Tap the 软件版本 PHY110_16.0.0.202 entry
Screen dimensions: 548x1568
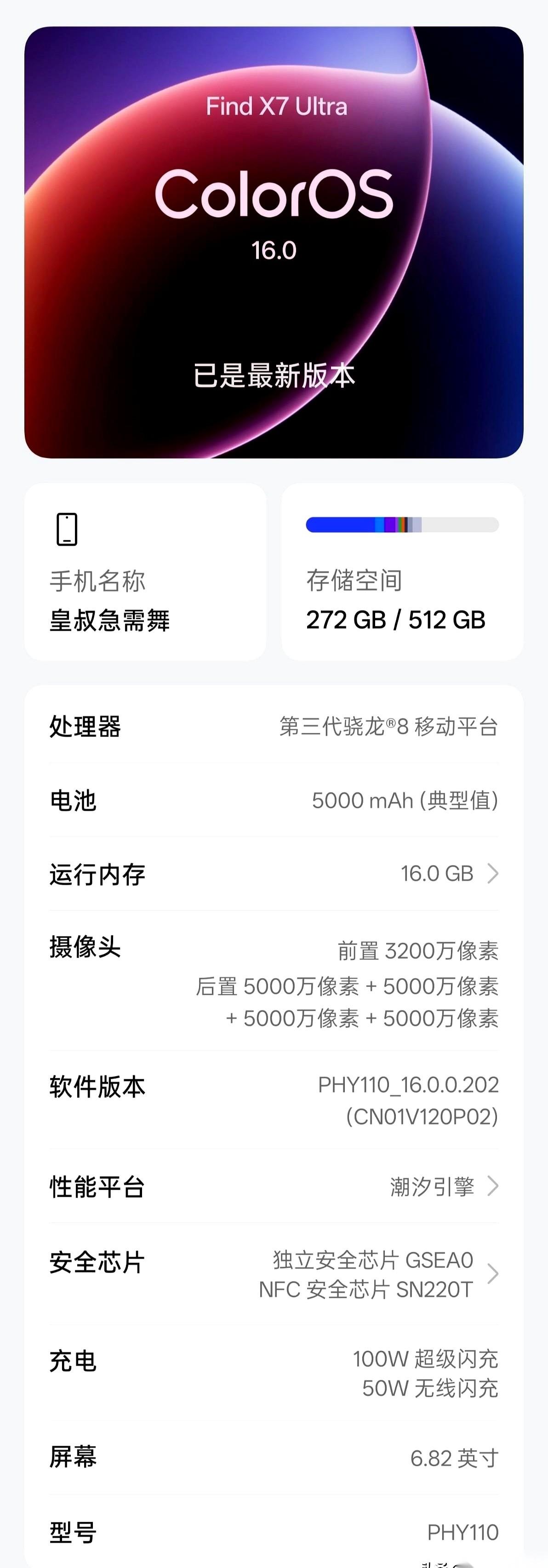click(274, 1101)
